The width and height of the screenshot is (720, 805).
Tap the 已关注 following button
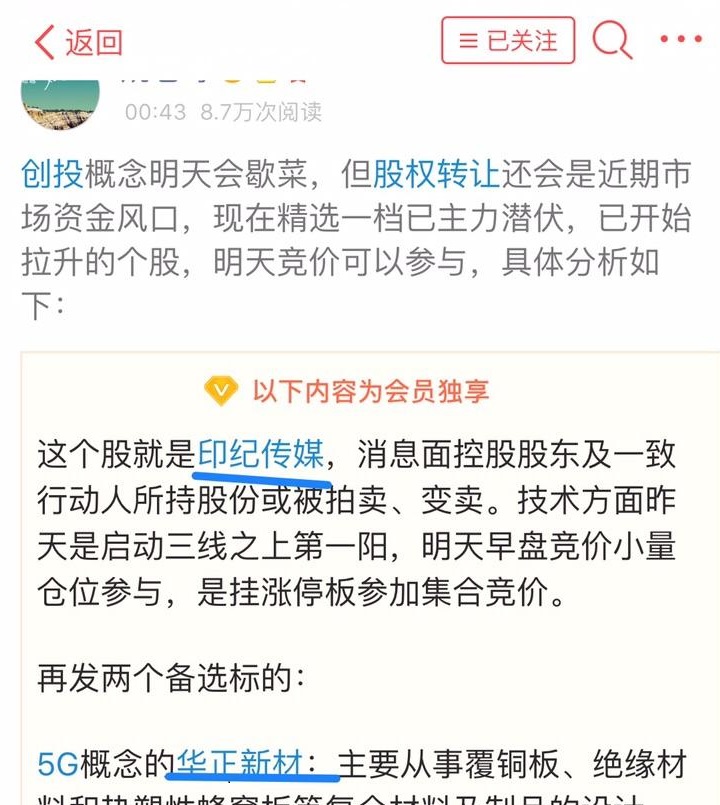[x=508, y=42]
